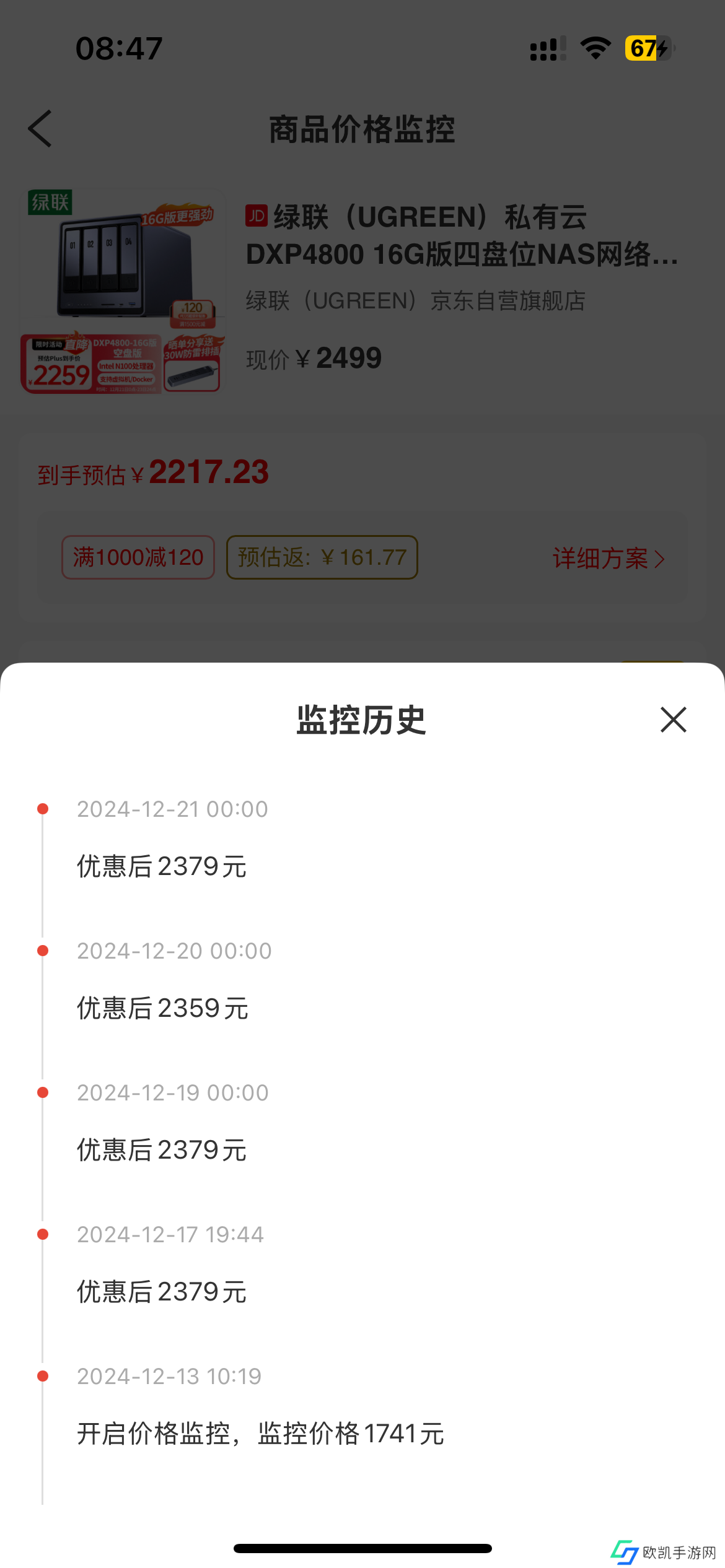Image resolution: width=725 pixels, height=1568 pixels.
Task: Open the UGREEN DXP4800 NAS product
Action: pyautogui.click(x=461, y=237)
